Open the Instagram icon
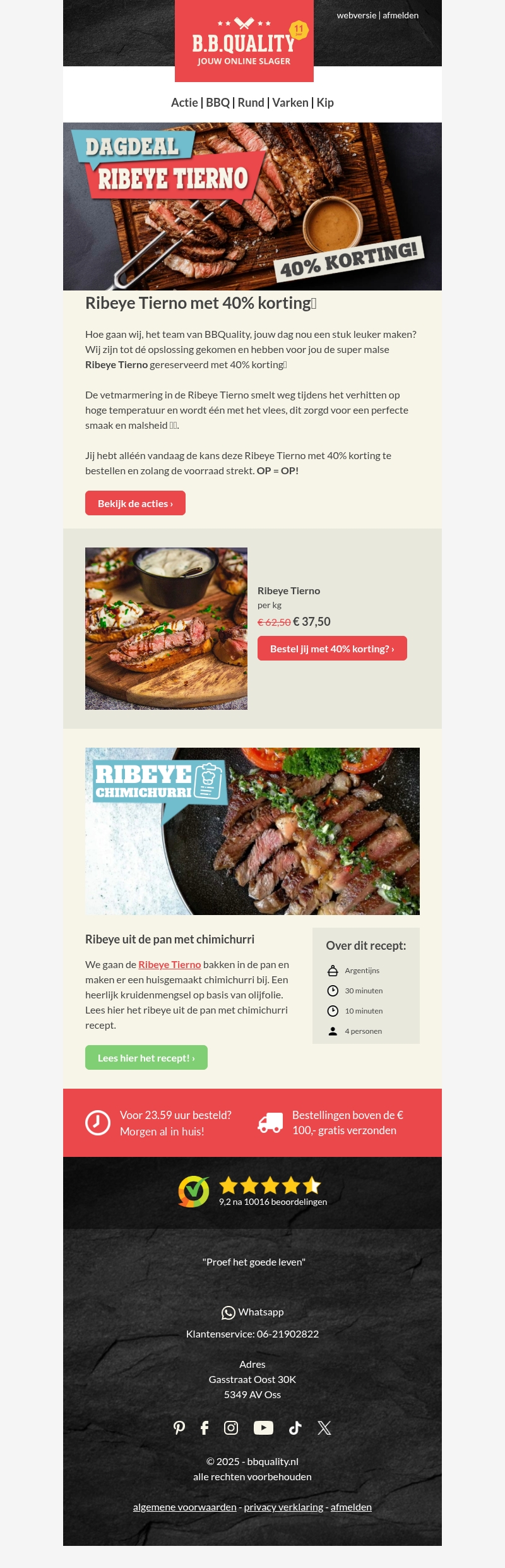The image size is (505, 1568). point(231,1428)
